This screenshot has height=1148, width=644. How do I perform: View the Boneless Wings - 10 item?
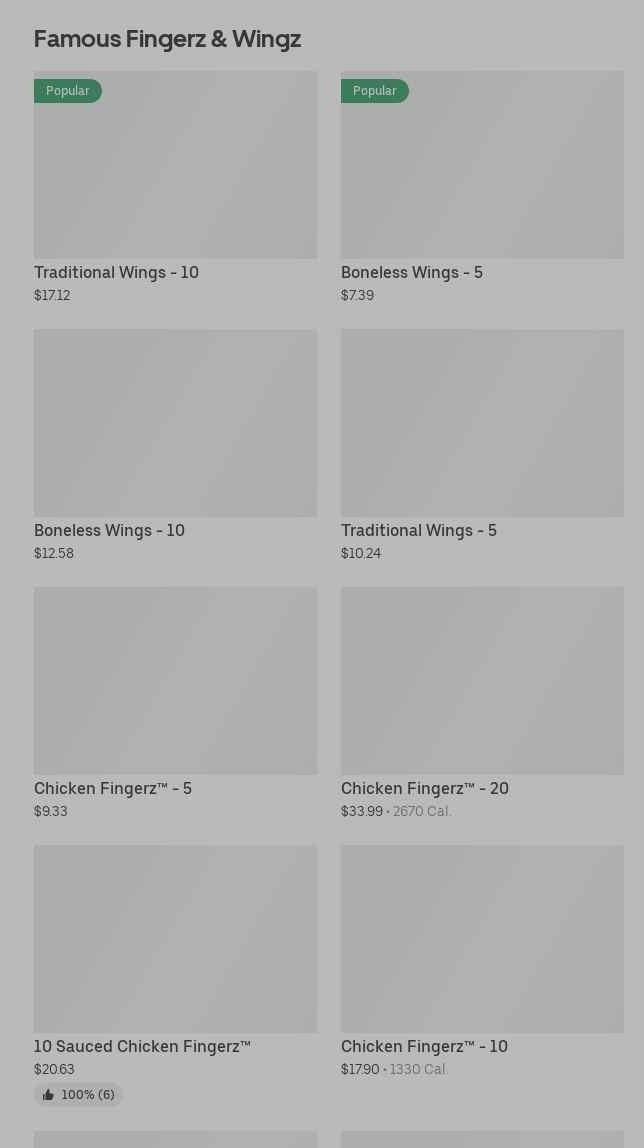click(175, 445)
